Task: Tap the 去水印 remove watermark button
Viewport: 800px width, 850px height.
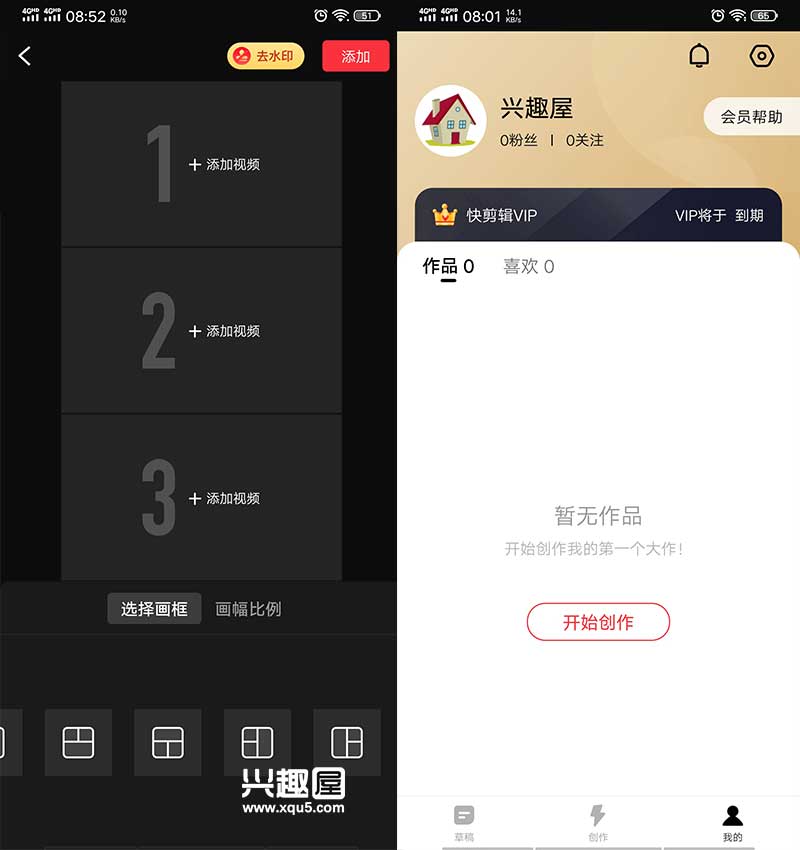Action: [x=265, y=56]
